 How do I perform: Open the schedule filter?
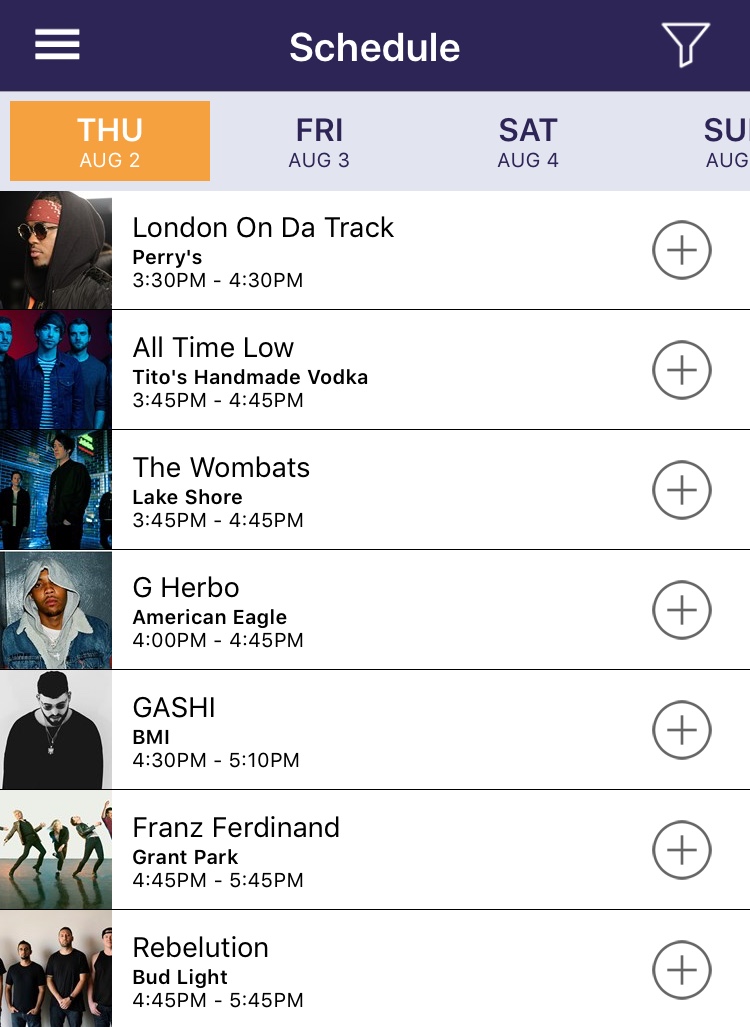tap(685, 45)
